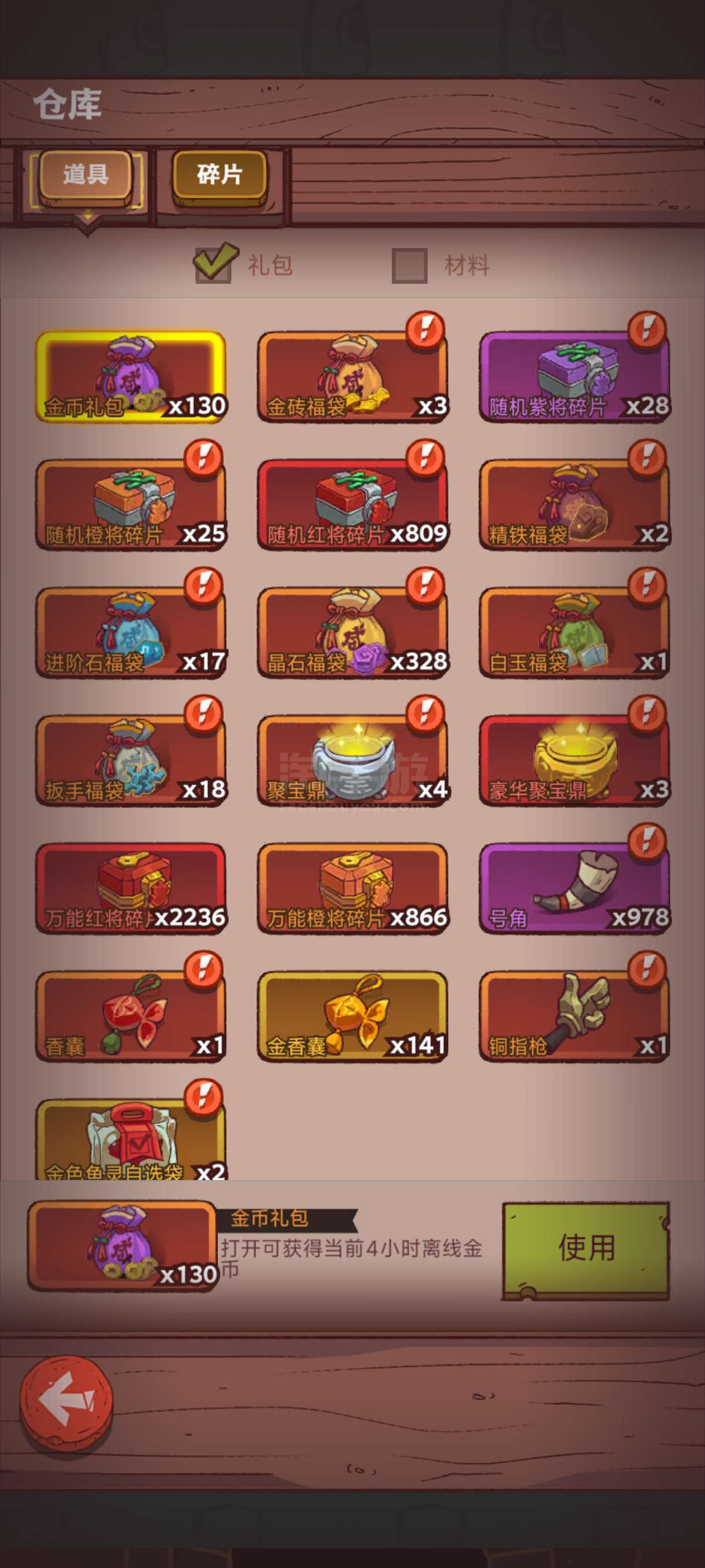Select the 随机紫将碎片 item
Viewport: 705px width, 1568px height.
pyautogui.click(x=575, y=376)
